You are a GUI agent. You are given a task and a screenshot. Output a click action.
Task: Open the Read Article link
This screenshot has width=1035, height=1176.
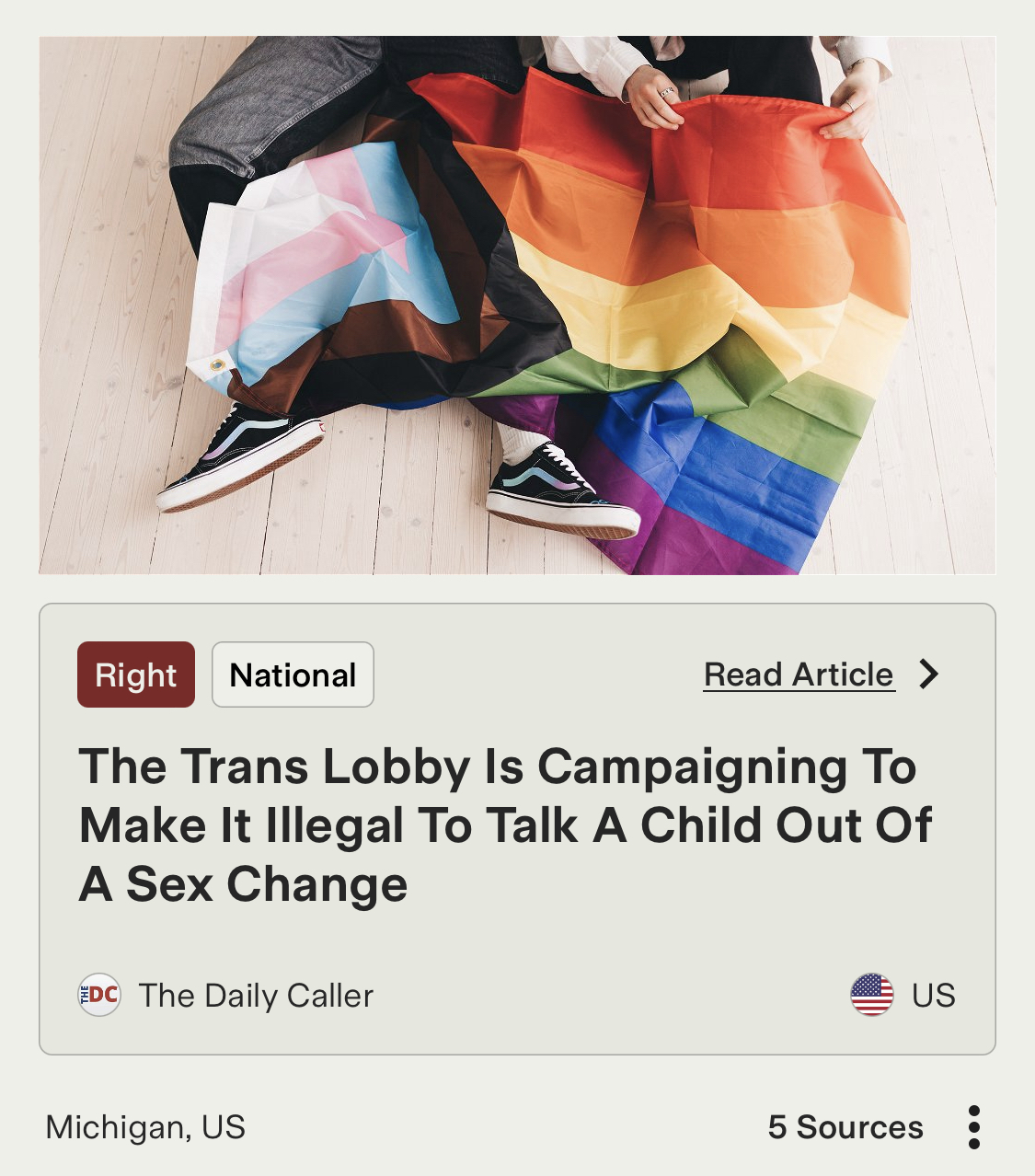799,674
